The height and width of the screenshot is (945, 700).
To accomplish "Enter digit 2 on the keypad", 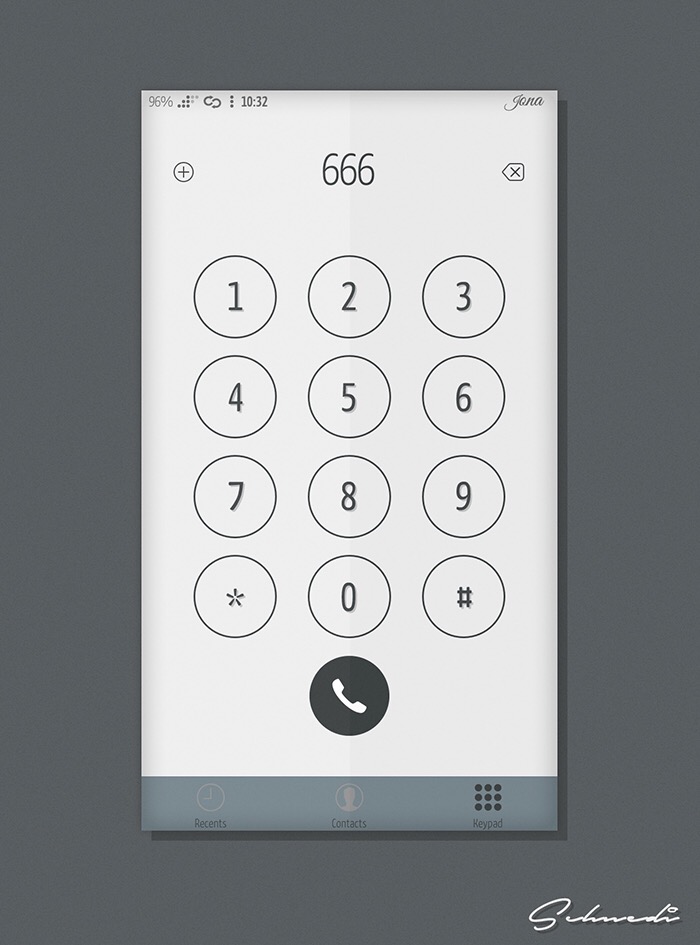I will pyautogui.click(x=349, y=297).
